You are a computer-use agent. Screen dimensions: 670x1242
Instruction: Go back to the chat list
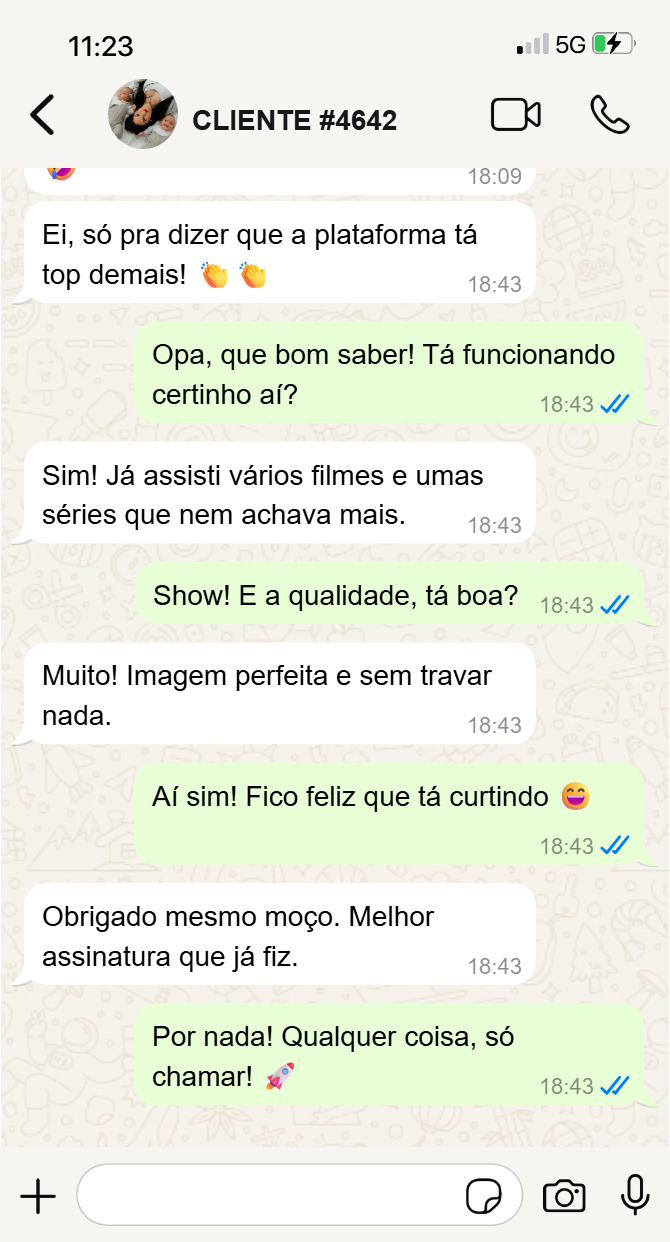42,116
